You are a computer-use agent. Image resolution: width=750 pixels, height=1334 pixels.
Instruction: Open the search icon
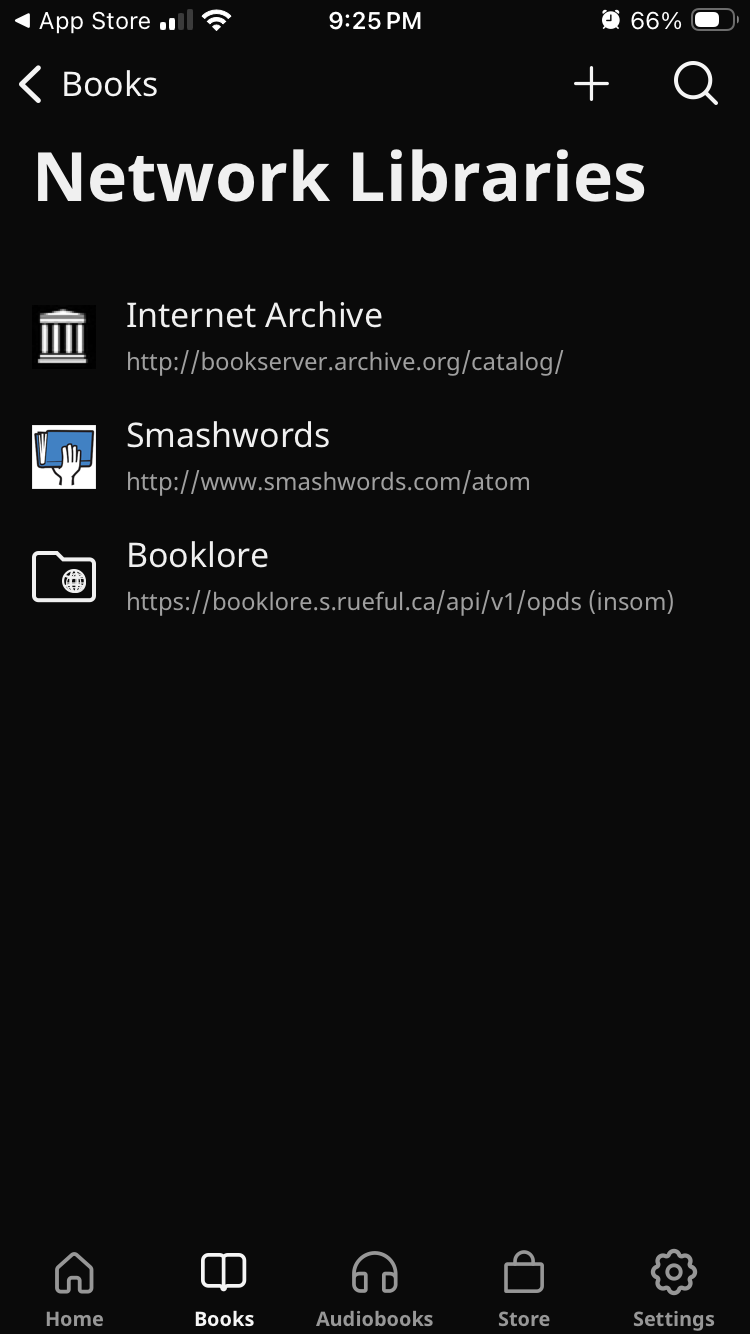point(695,84)
